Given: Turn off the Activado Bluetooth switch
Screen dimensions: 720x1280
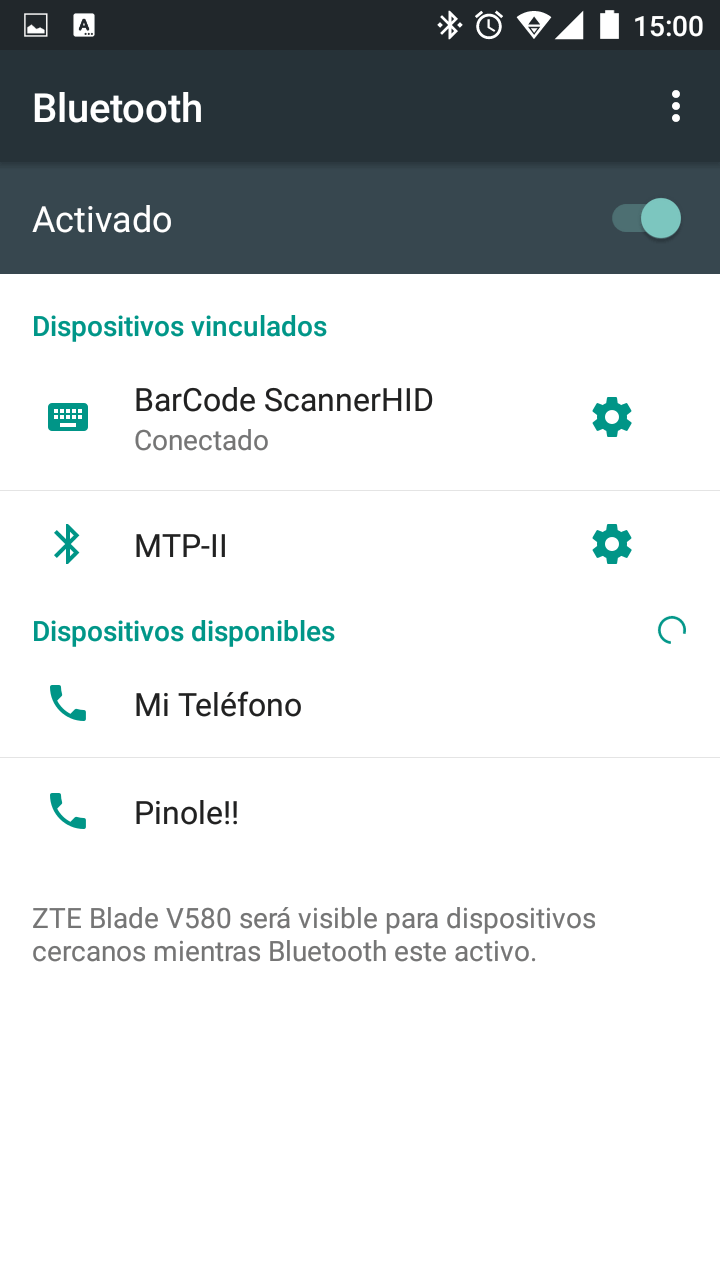Looking at the screenshot, I should tap(647, 219).
